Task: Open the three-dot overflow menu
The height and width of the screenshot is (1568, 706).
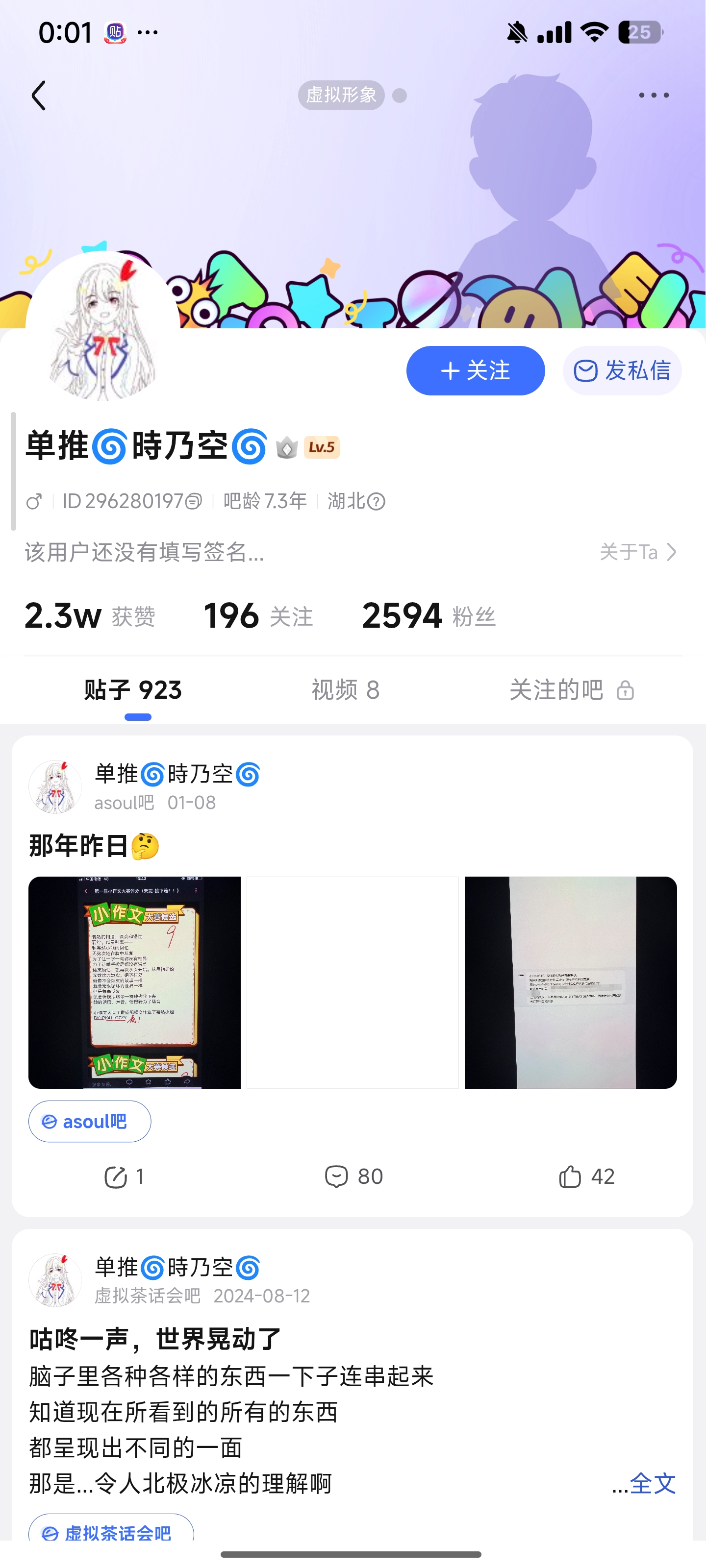Action: pyautogui.click(x=654, y=95)
